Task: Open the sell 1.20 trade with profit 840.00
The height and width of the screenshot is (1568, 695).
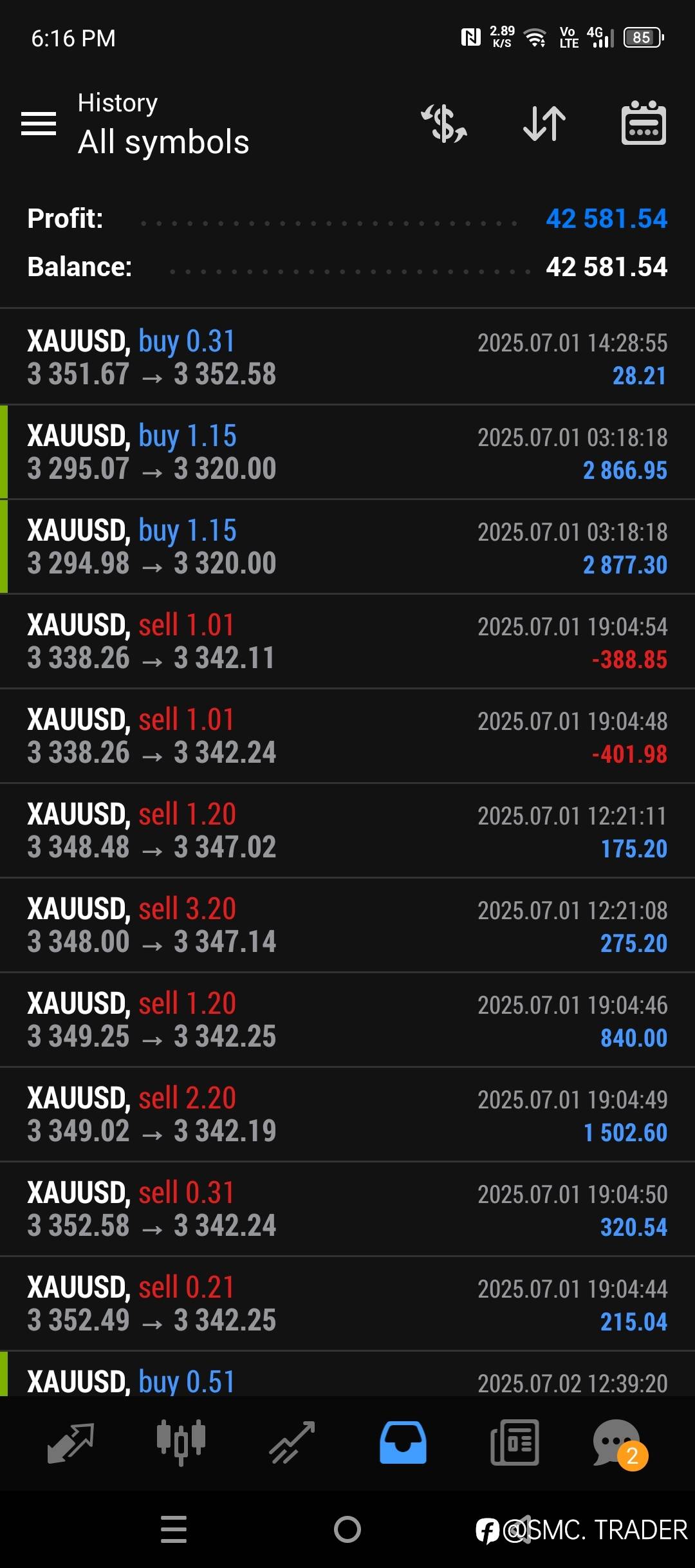Action: (x=347, y=1020)
